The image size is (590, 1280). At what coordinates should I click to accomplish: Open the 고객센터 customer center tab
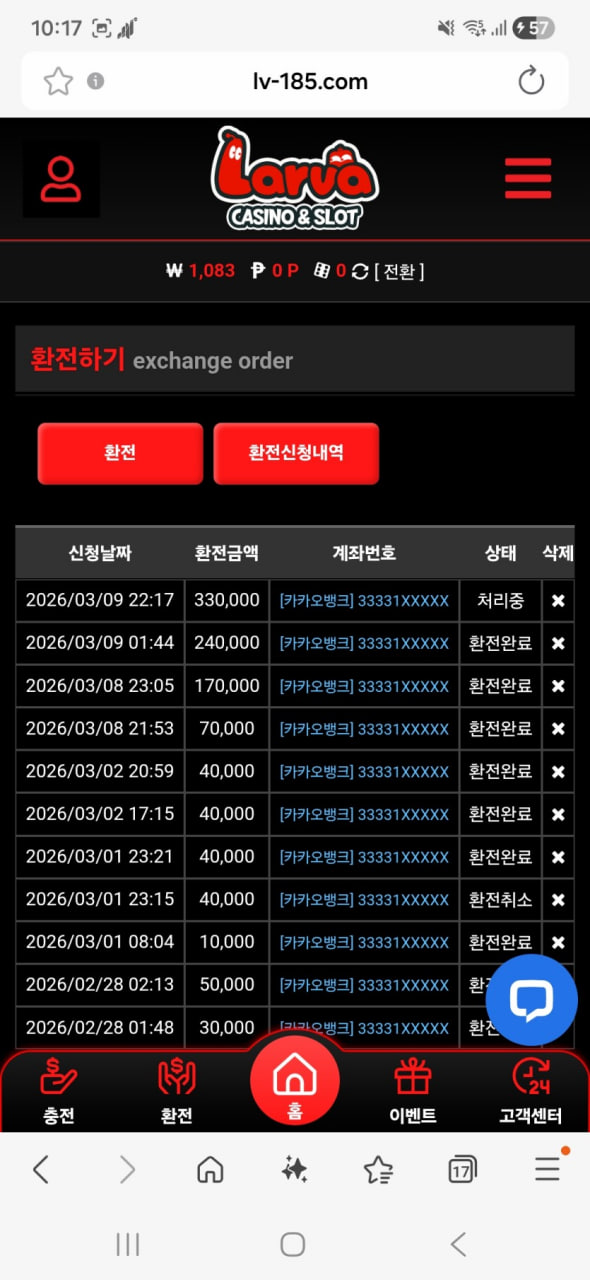pos(531,1092)
